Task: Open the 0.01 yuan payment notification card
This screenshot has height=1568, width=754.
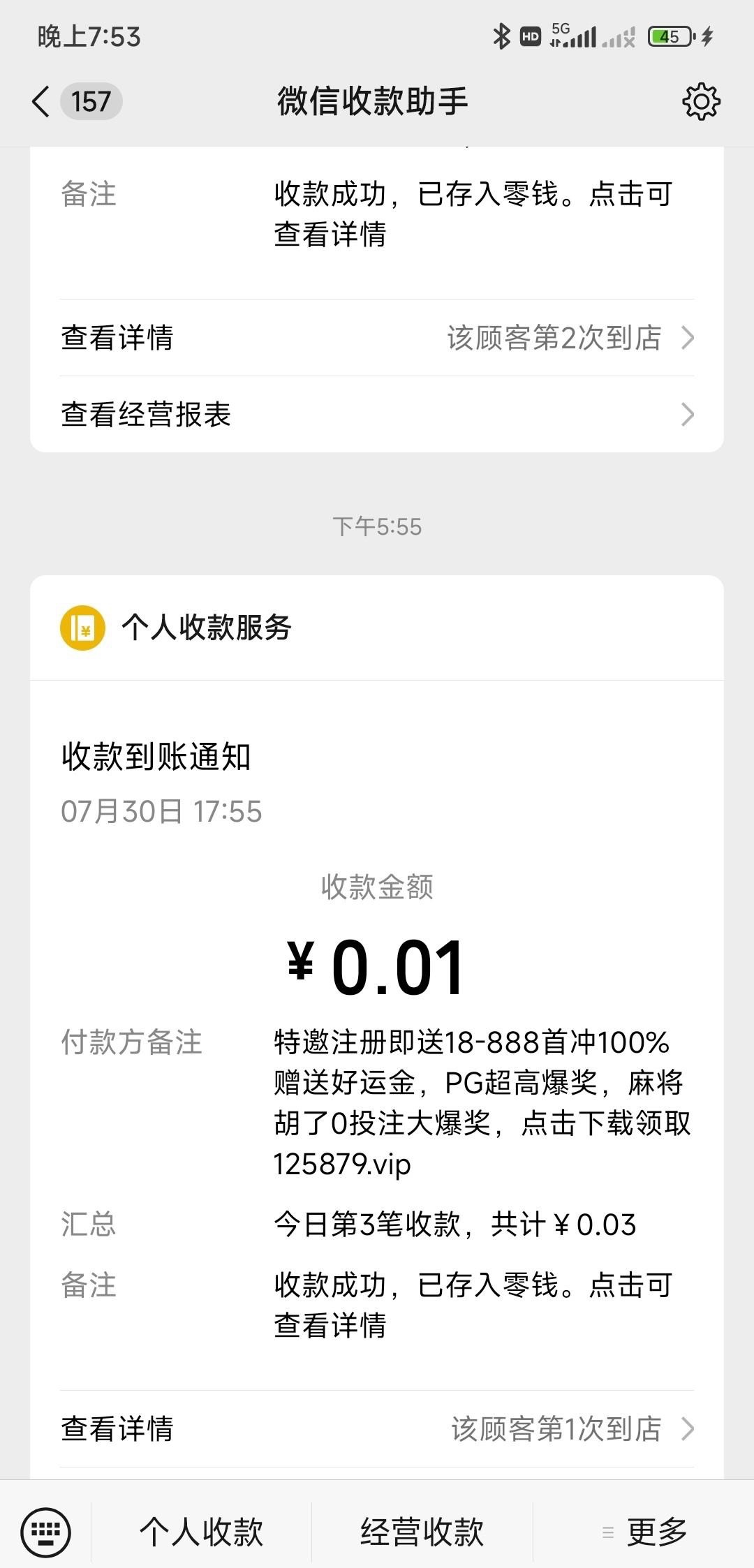Action: point(377,1026)
